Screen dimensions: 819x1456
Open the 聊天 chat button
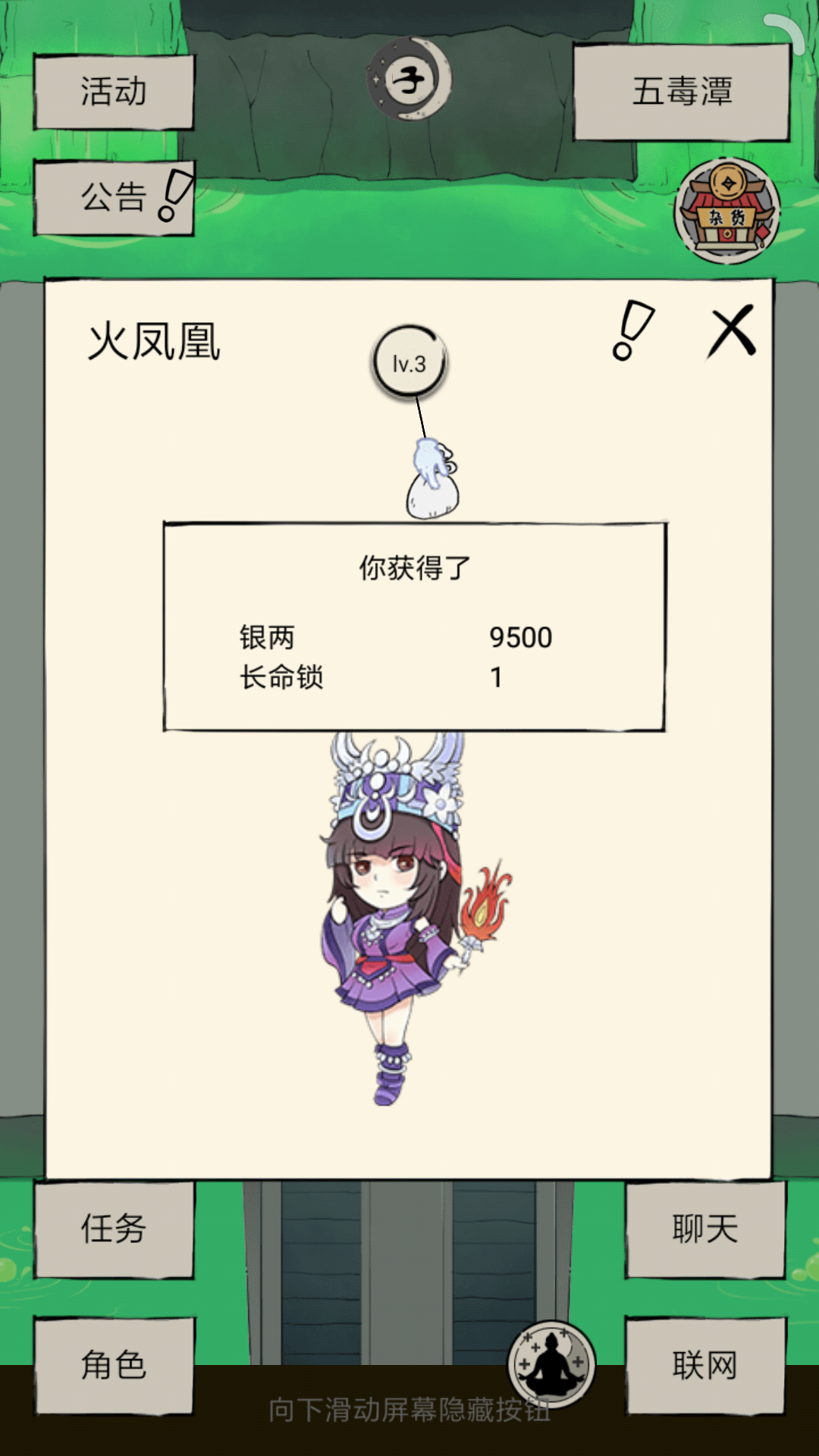click(704, 1229)
